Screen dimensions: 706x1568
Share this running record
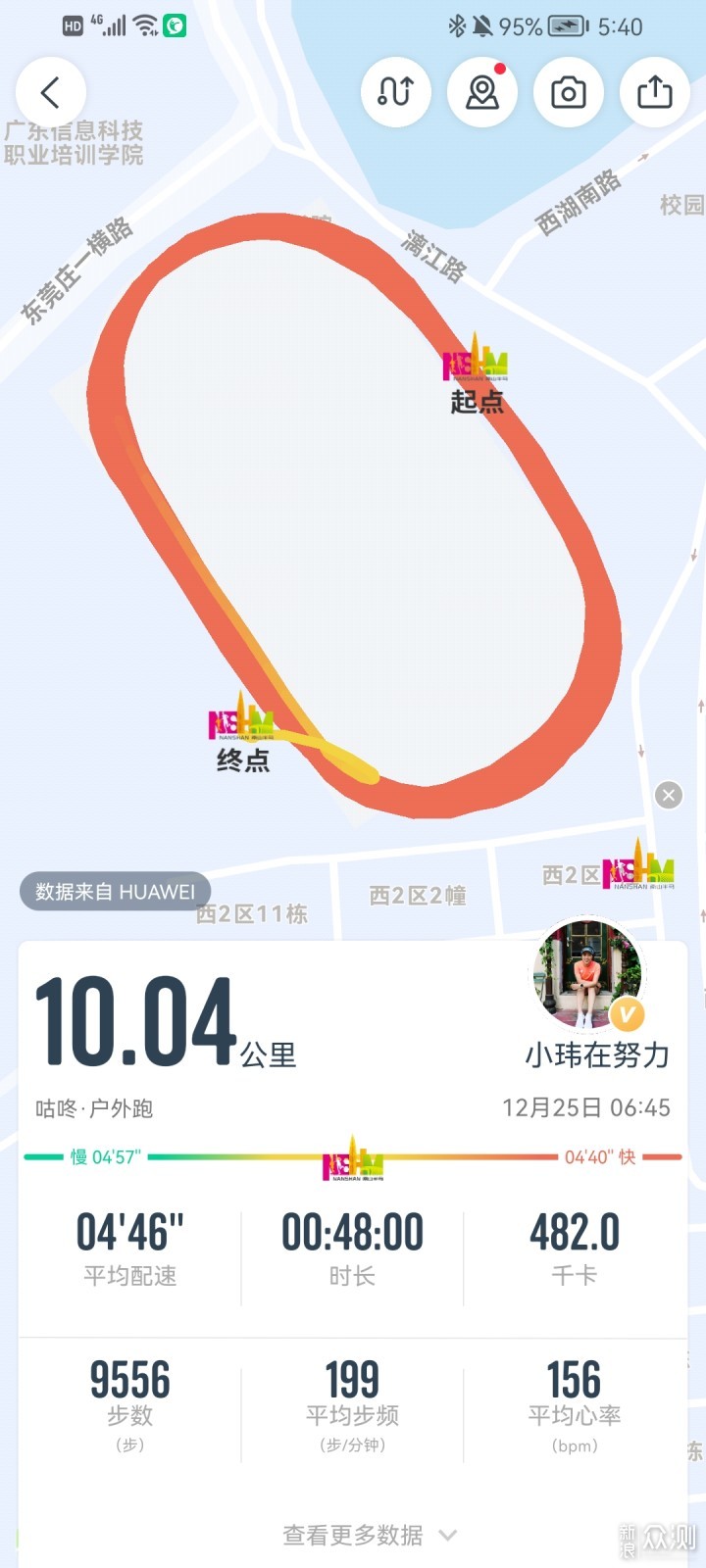(654, 93)
